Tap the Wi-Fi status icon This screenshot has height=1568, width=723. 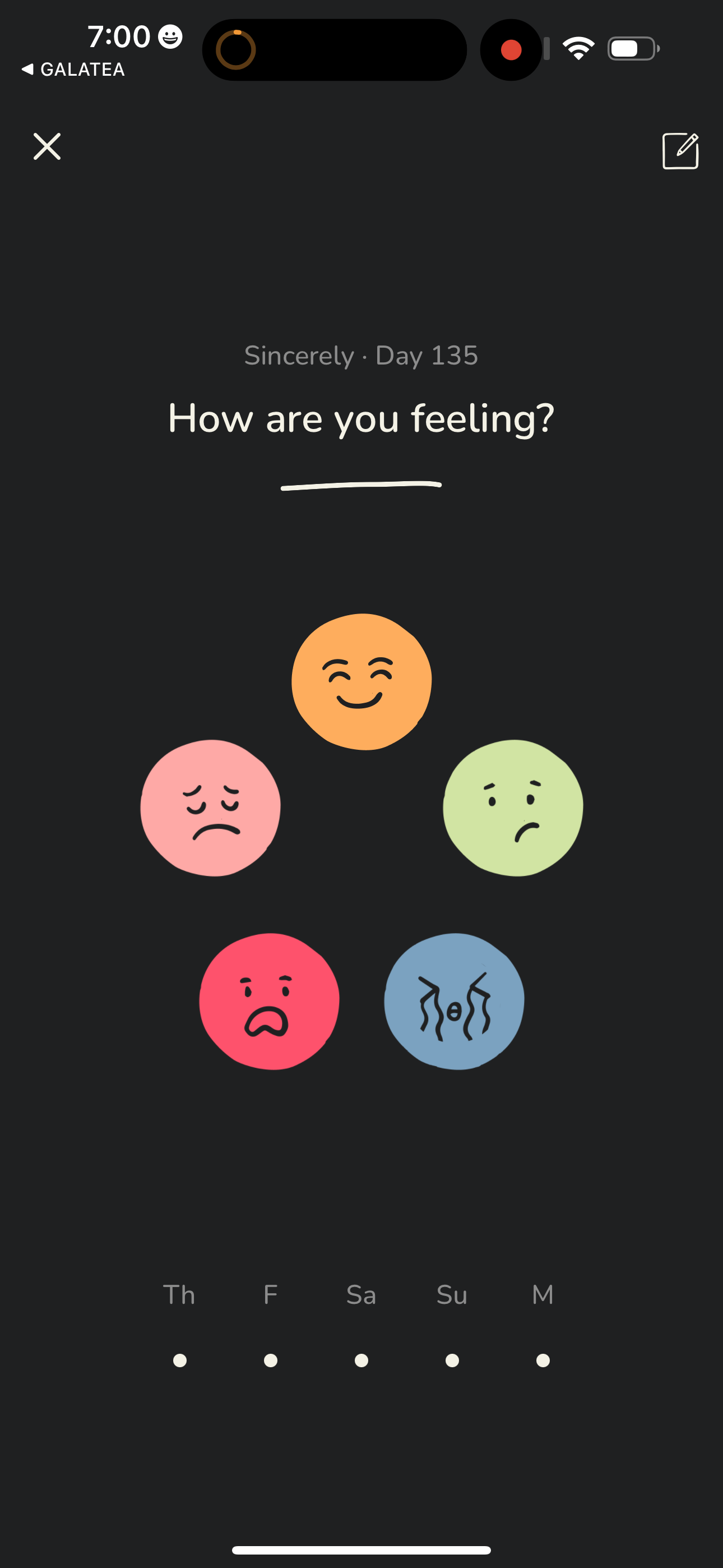[x=579, y=49]
